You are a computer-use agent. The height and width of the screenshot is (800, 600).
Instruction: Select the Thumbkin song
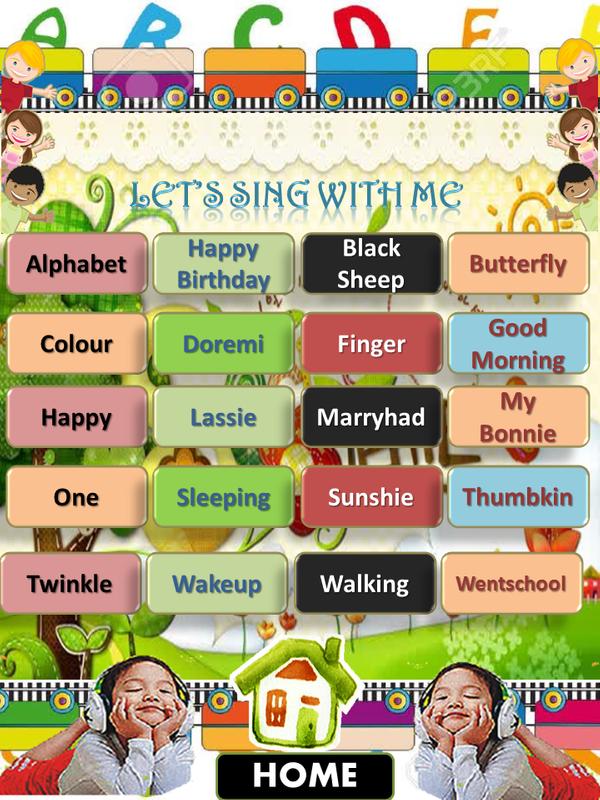pos(517,497)
